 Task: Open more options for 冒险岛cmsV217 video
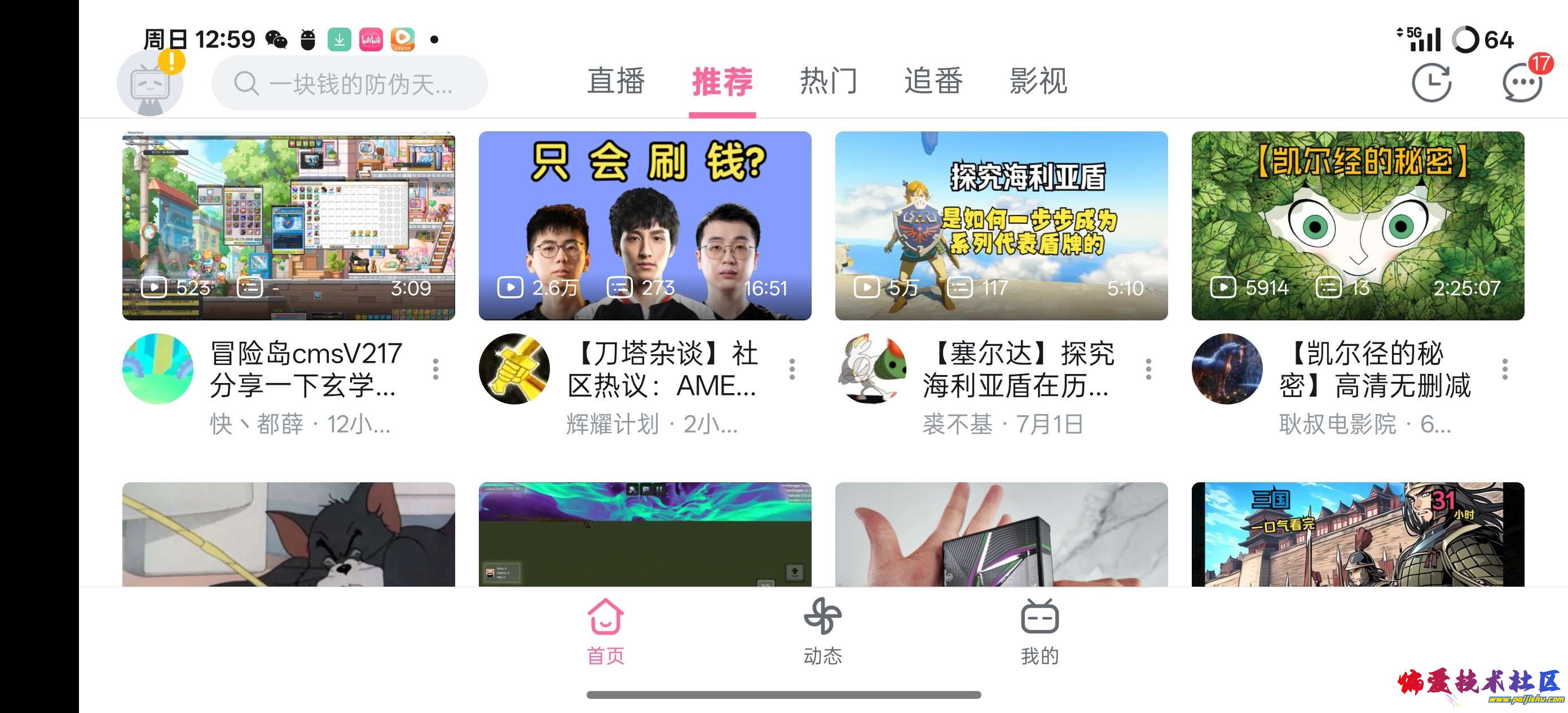[436, 369]
